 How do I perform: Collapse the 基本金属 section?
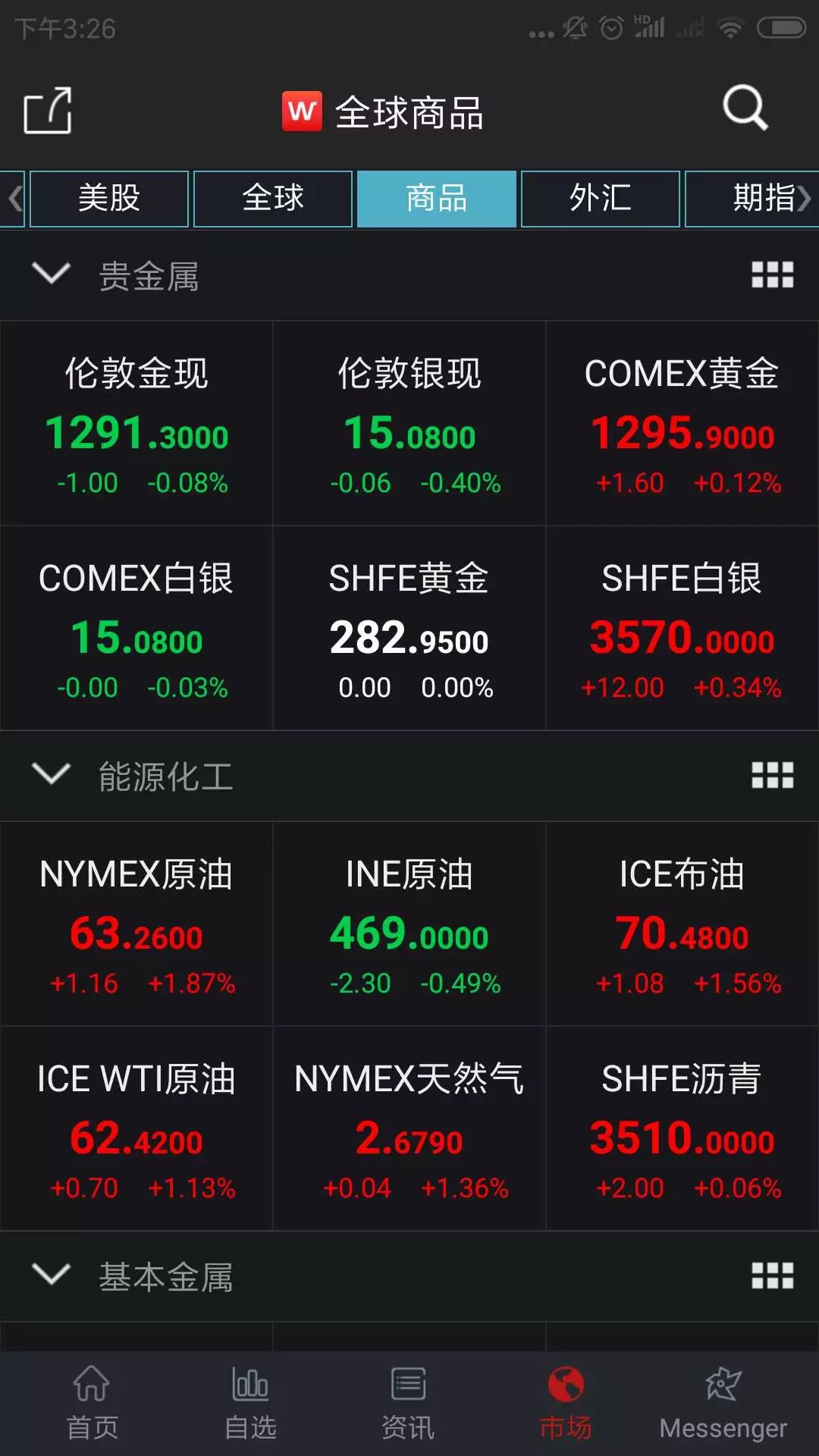[52, 1276]
